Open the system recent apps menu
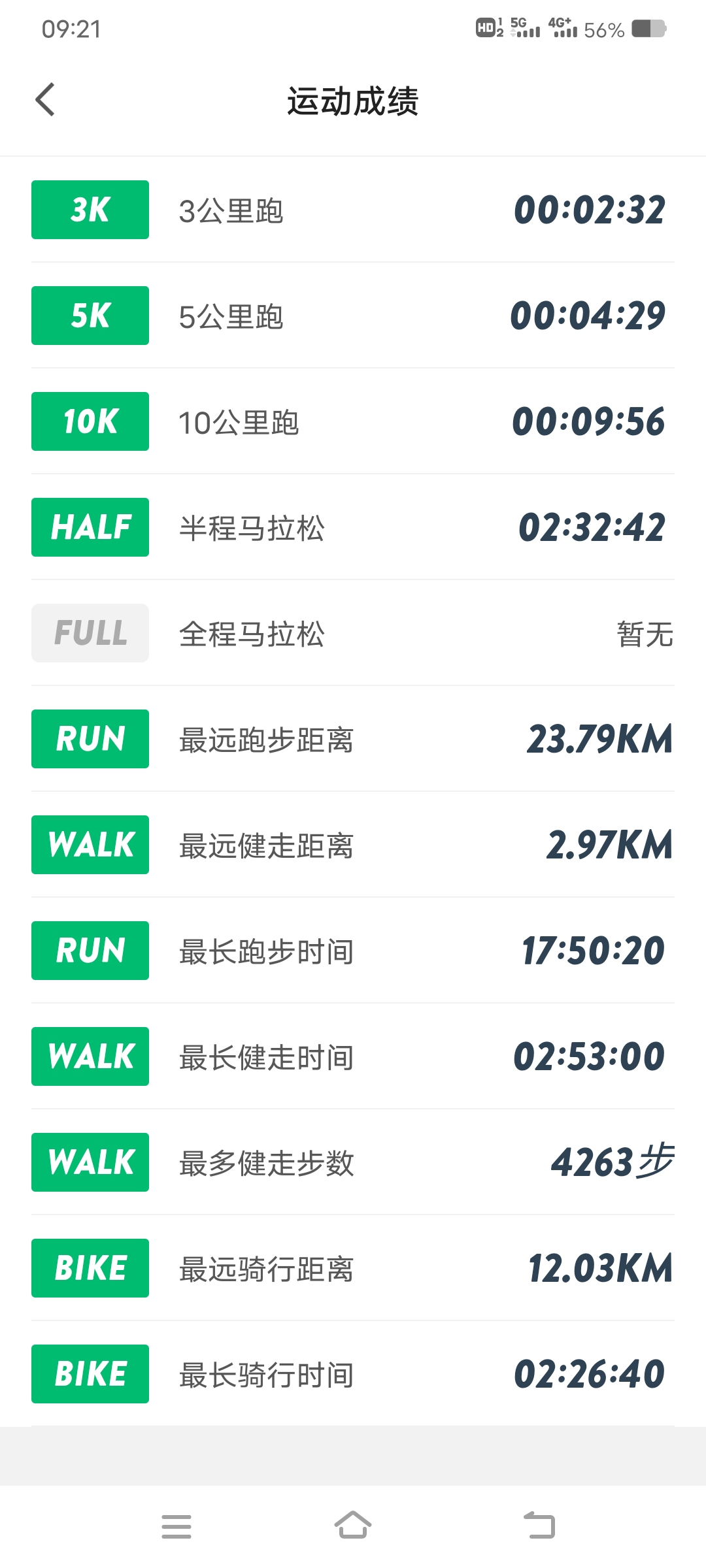706x1568 pixels. point(176,1526)
